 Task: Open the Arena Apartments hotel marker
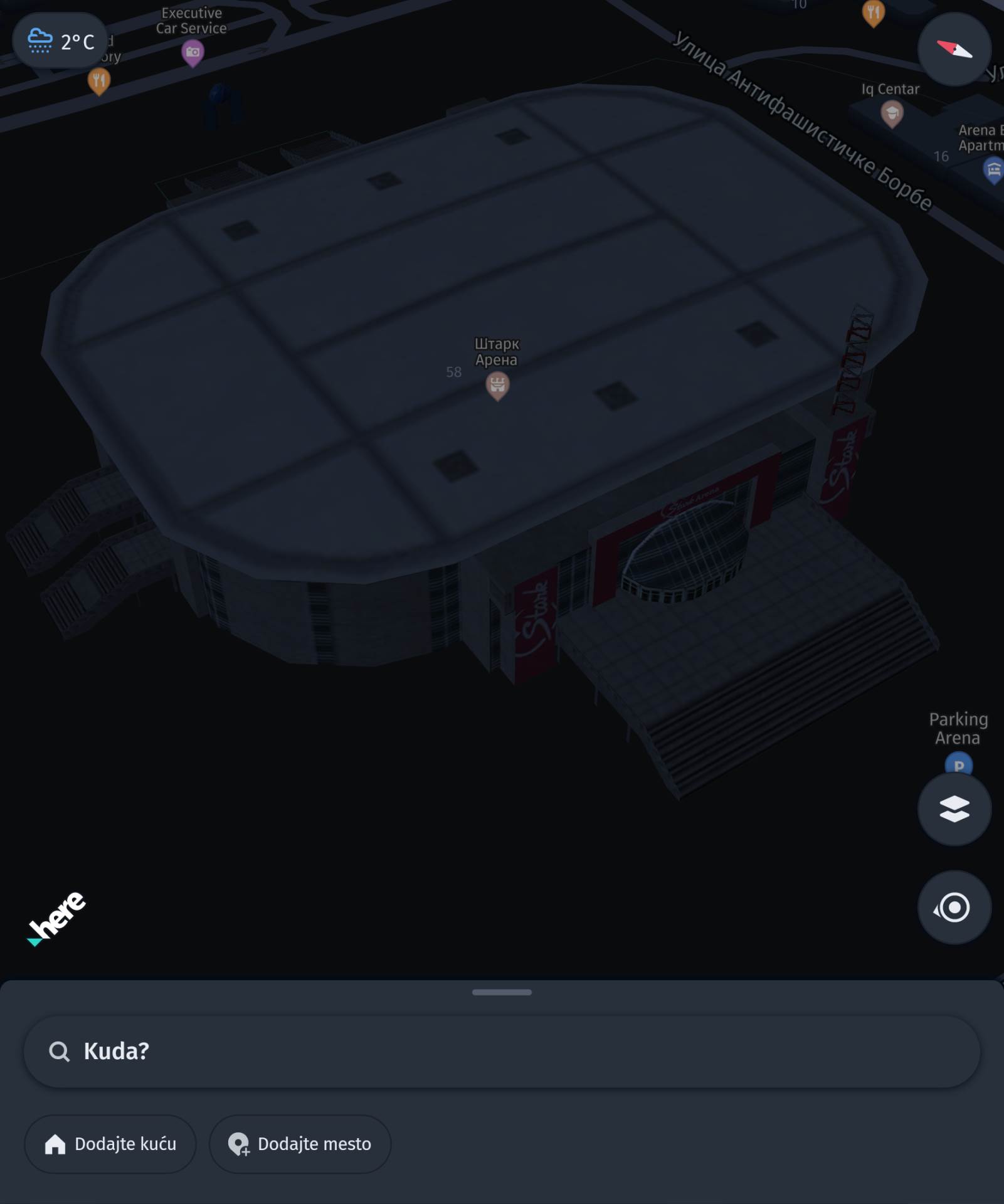993,169
